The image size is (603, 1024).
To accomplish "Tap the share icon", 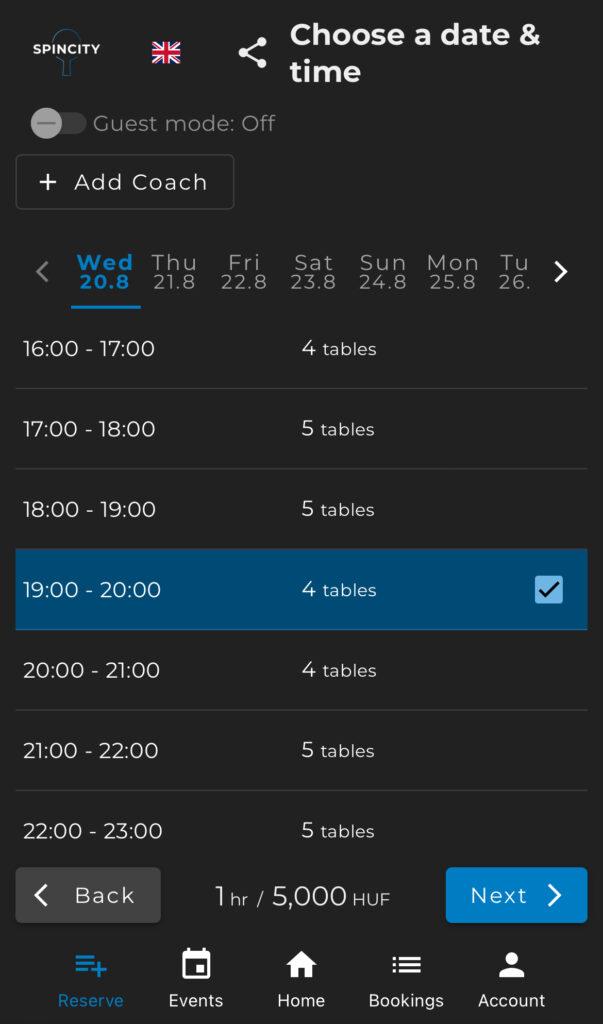I will pyautogui.click(x=252, y=53).
